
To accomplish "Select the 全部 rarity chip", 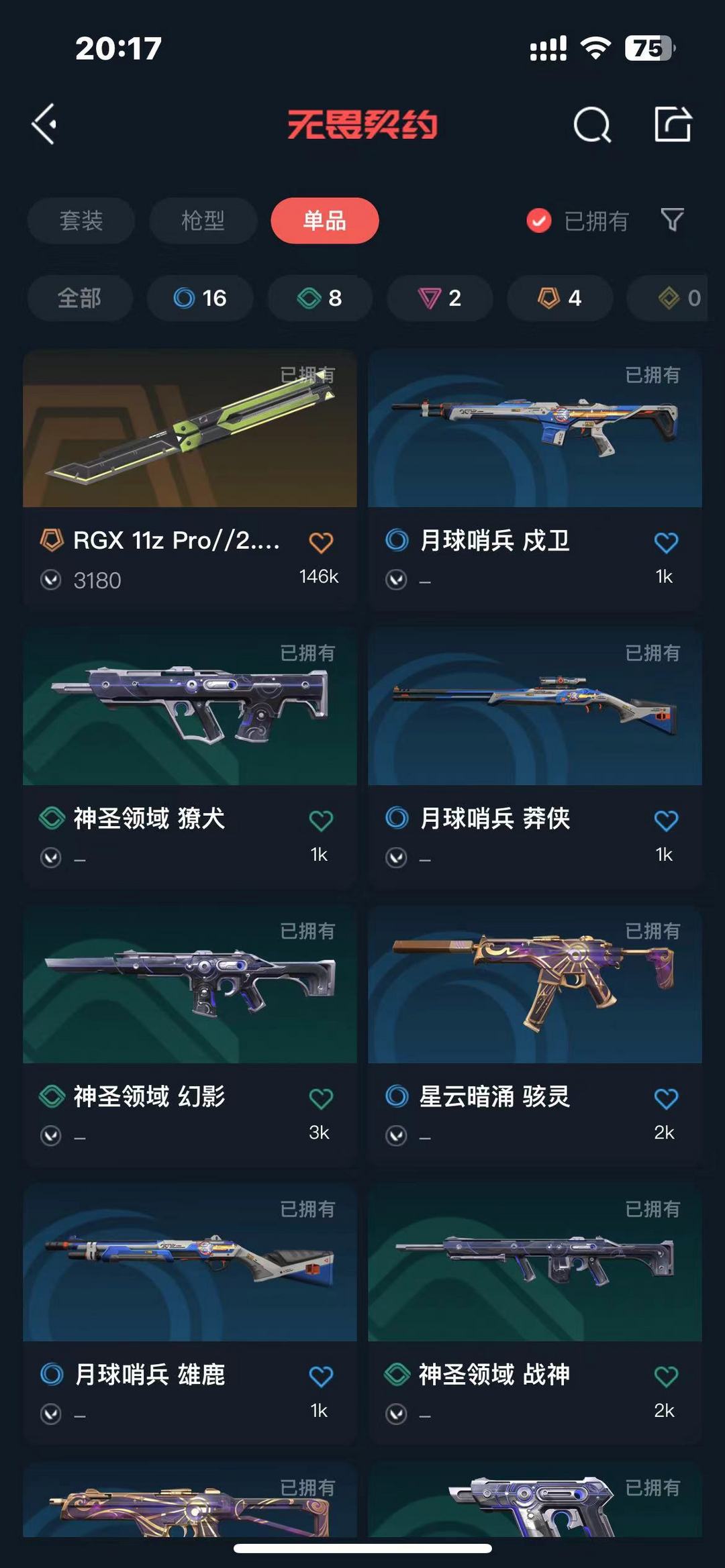I will [x=80, y=298].
